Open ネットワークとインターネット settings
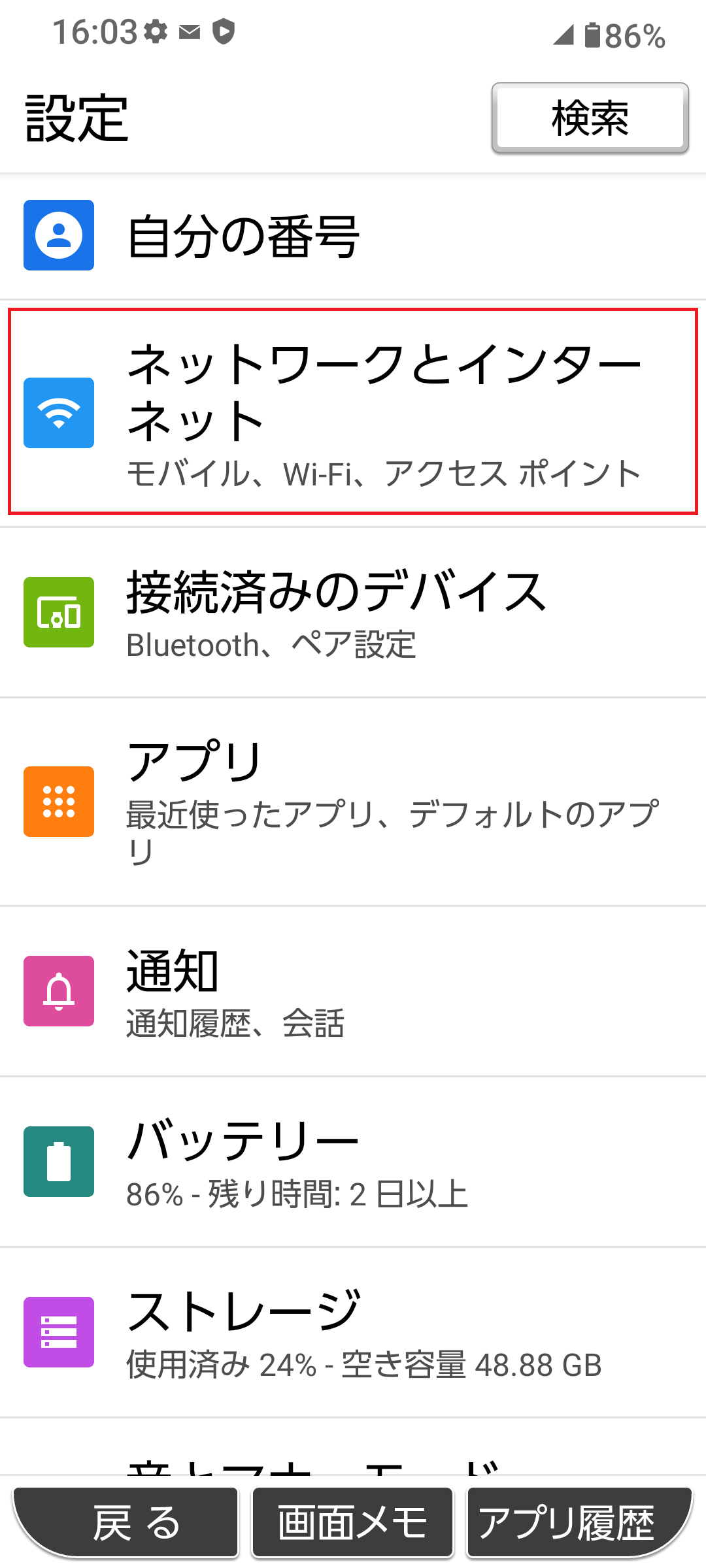The height and width of the screenshot is (1568, 706). click(353, 412)
